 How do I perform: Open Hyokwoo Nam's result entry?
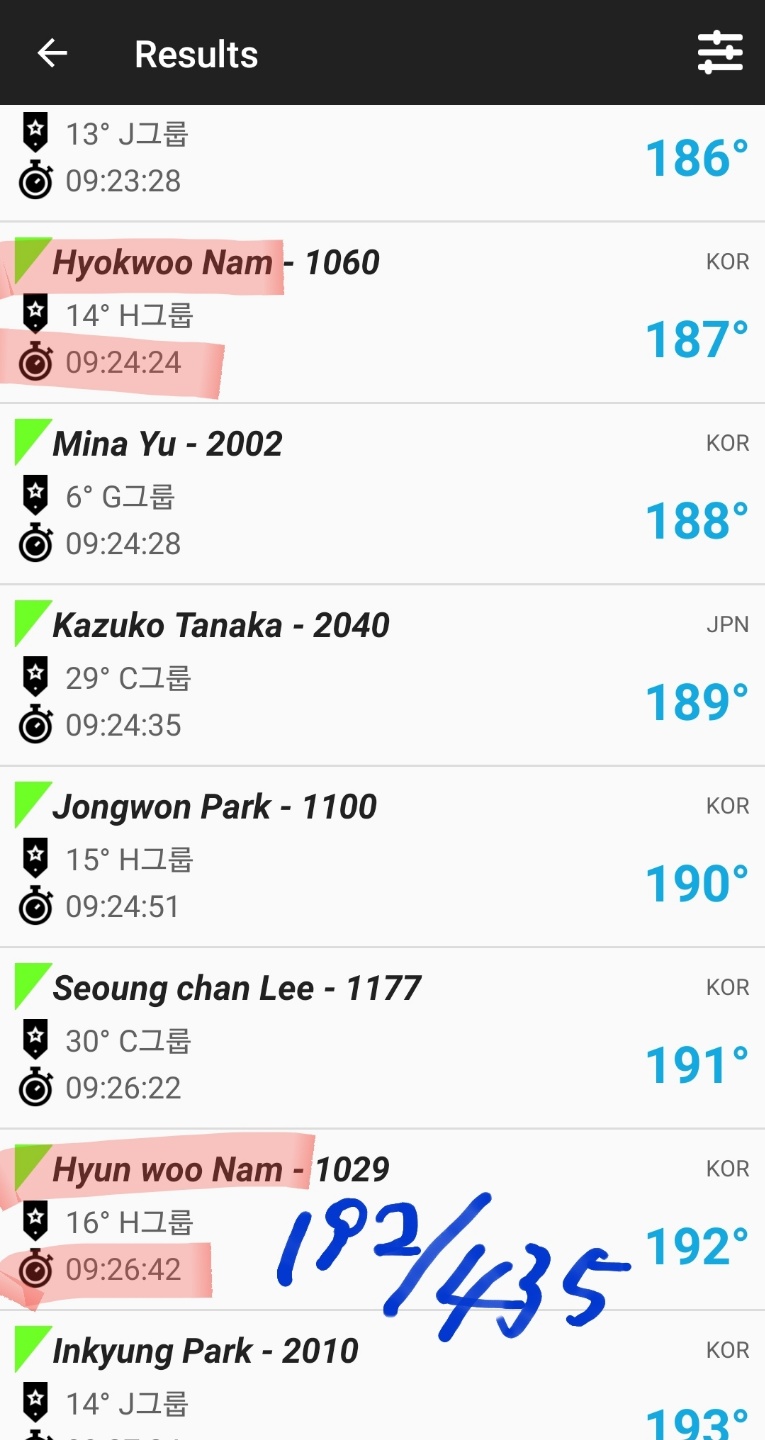click(382, 313)
